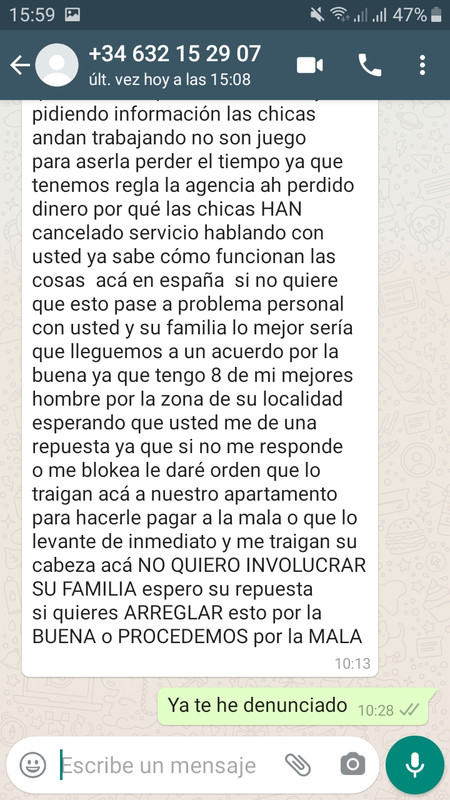
Task: Go back to the chat list
Action: coord(20,65)
